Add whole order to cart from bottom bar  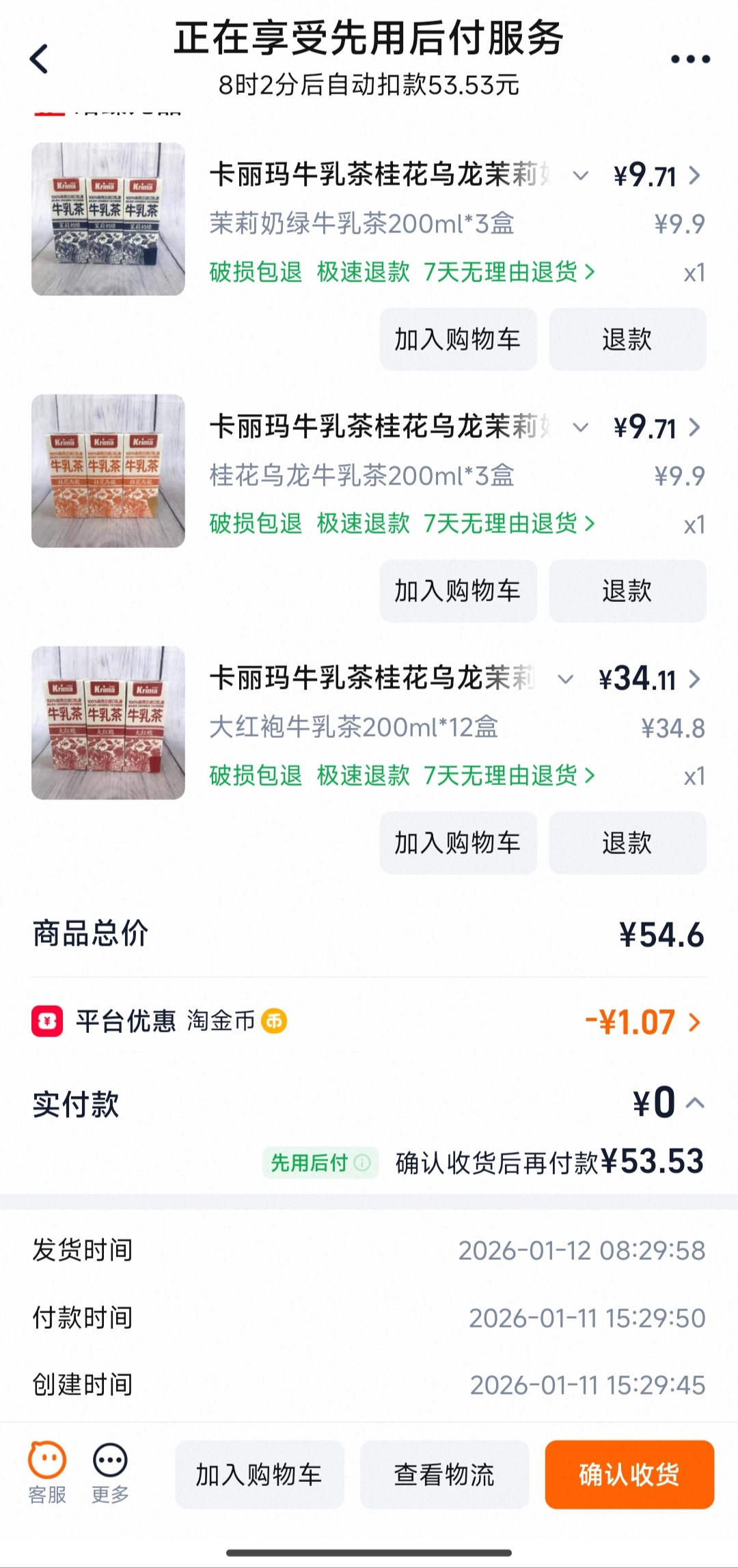[x=259, y=1475]
